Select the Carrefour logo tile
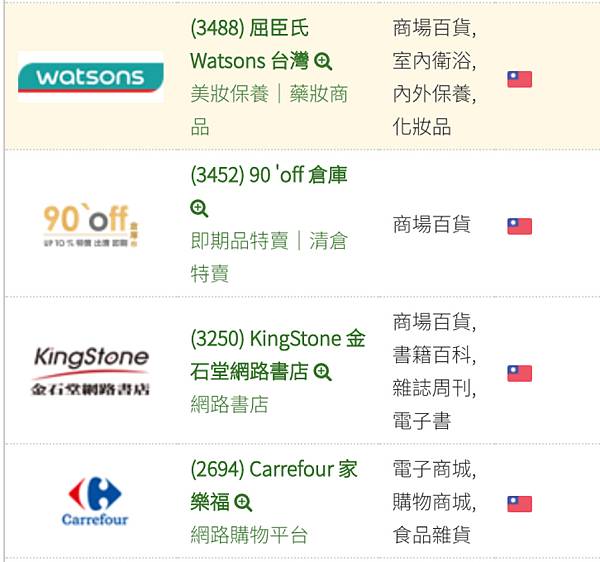The width and height of the screenshot is (600, 562). tap(94, 500)
